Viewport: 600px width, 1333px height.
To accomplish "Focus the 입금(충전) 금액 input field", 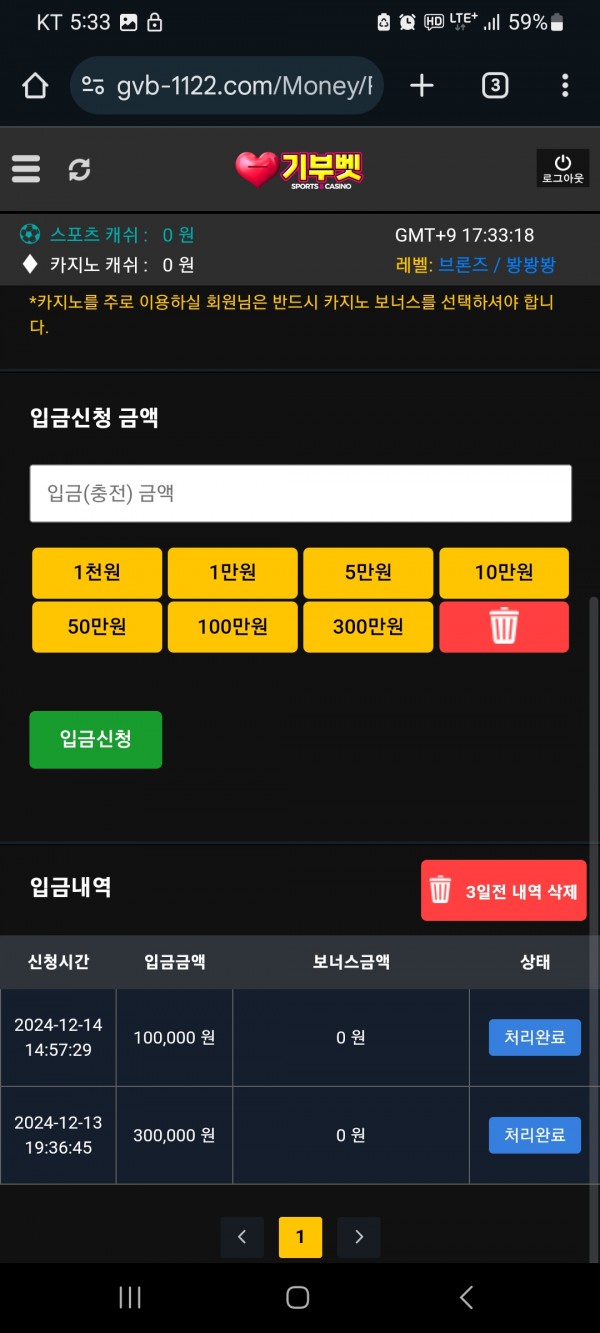I will [300, 493].
